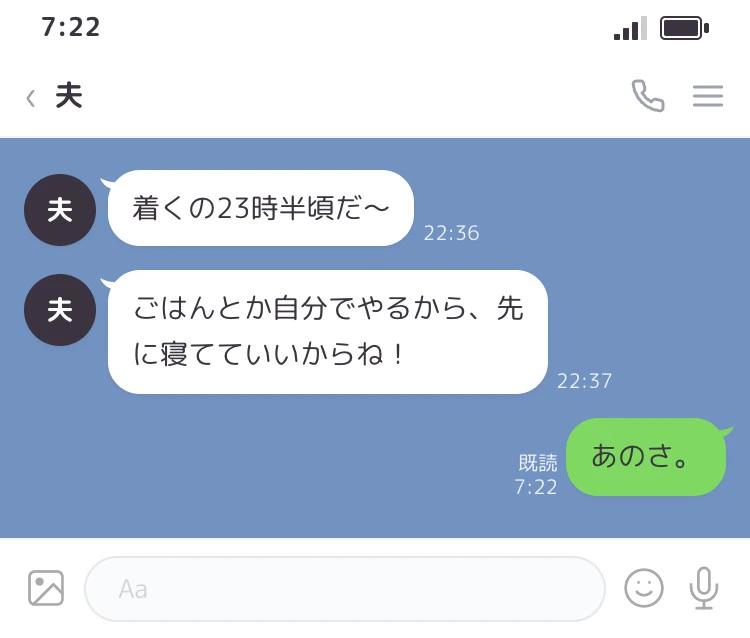750x638 pixels.
Task: Record a voice message with microphone
Action: click(x=704, y=588)
